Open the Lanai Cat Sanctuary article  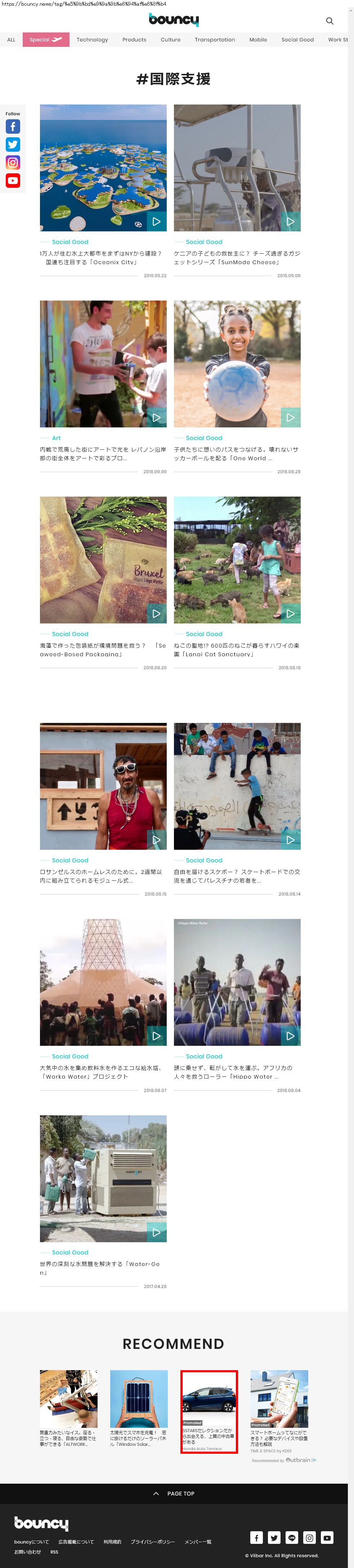[237, 560]
